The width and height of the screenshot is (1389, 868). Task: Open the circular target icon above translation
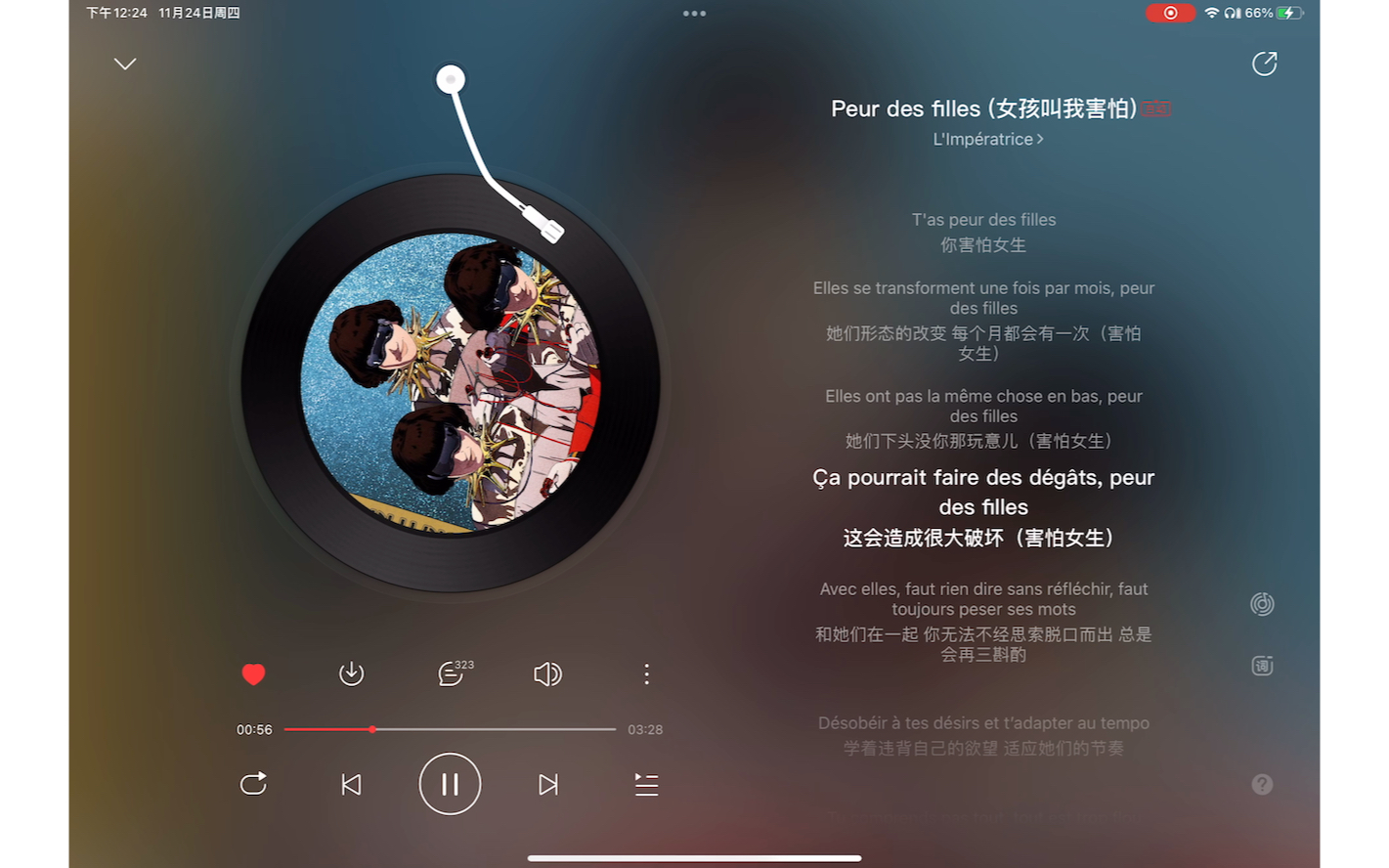[1262, 604]
